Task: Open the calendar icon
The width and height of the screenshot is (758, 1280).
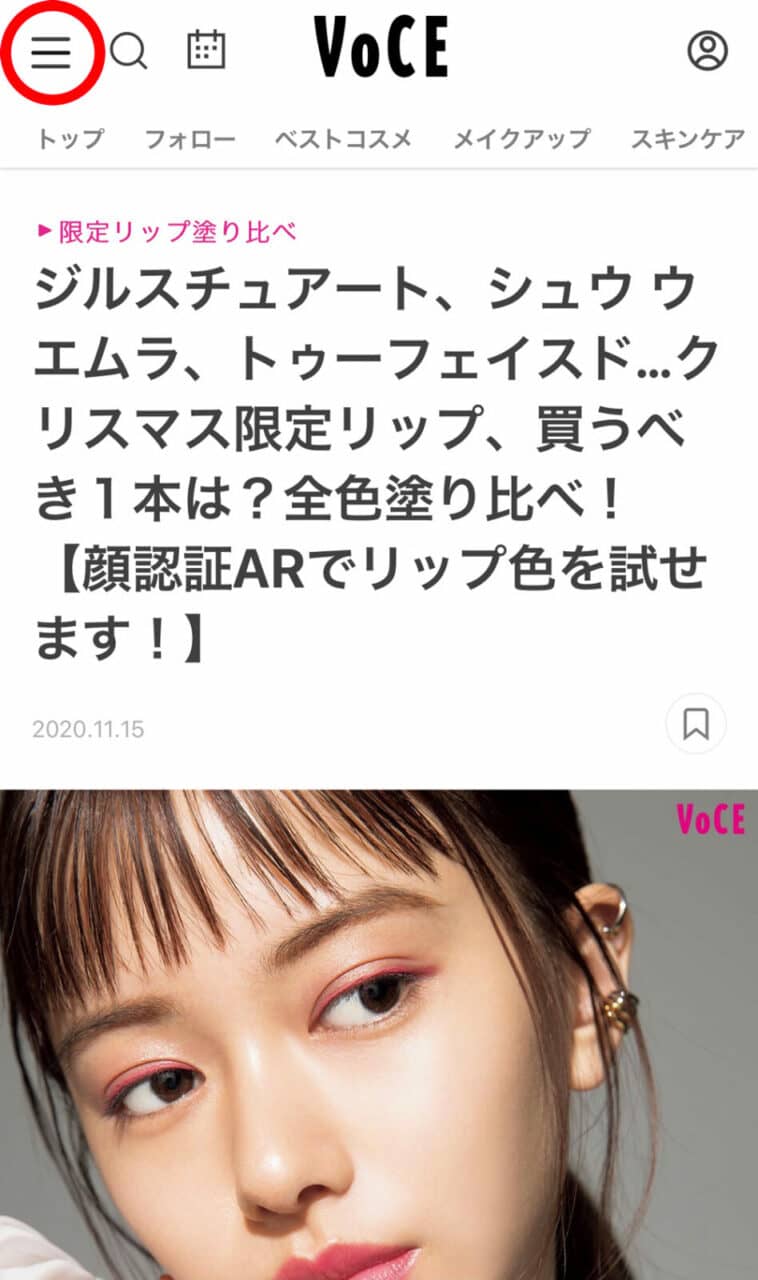Action: [x=206, y=50]
